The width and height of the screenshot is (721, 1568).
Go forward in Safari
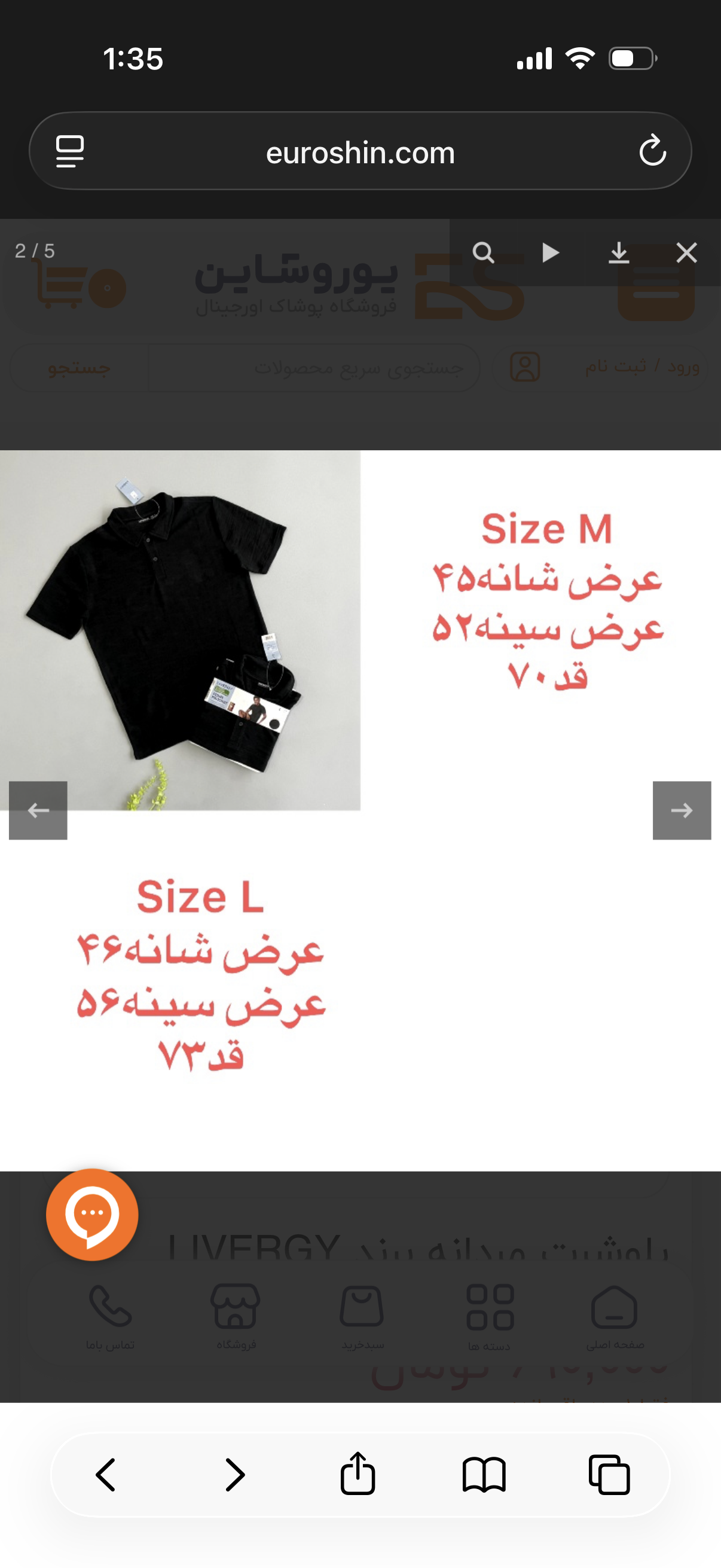[235, 1475]
